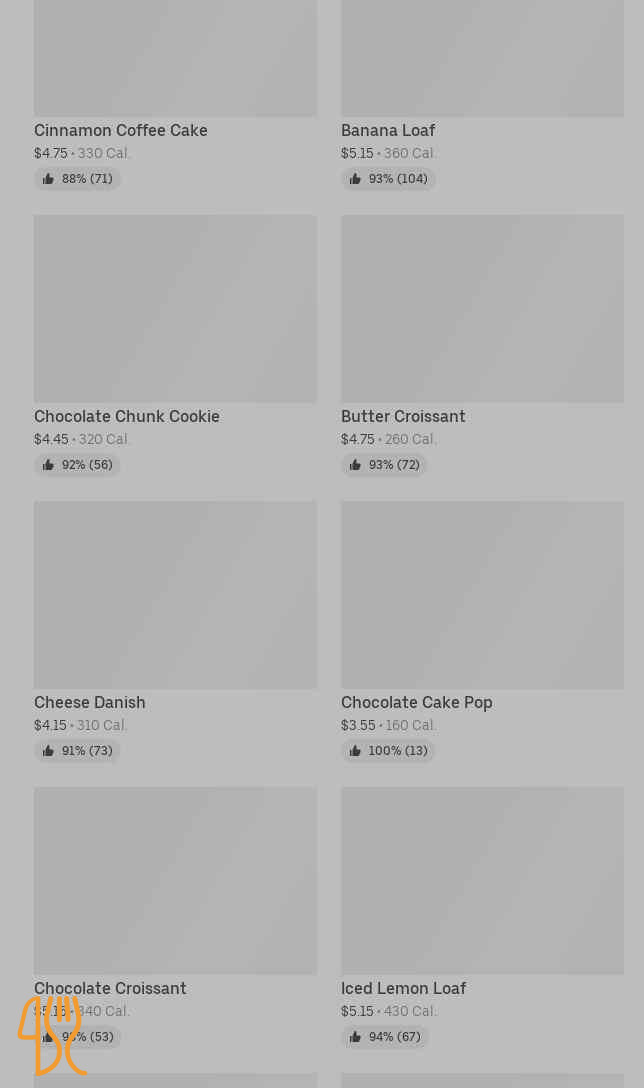This screenshot has height=1088, width=644.
Task: Choose the Cheese Danish item
Action: (x=175, y=596)
